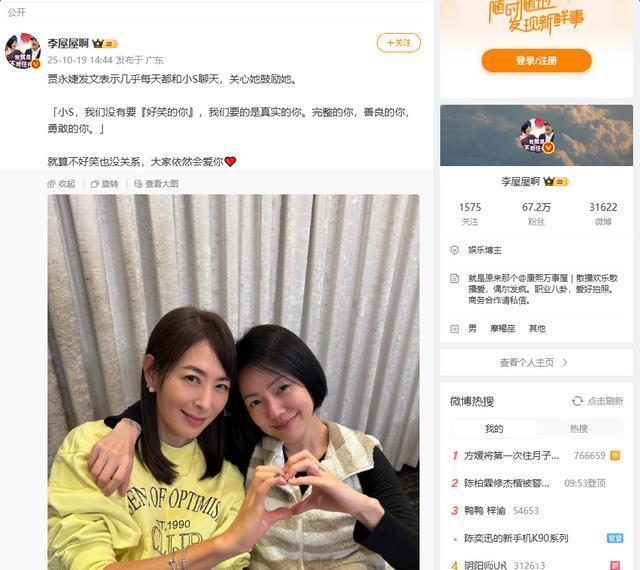View the full-size image via 查看大图
Viewport: 640px width, 570px height.
(155, 184)
